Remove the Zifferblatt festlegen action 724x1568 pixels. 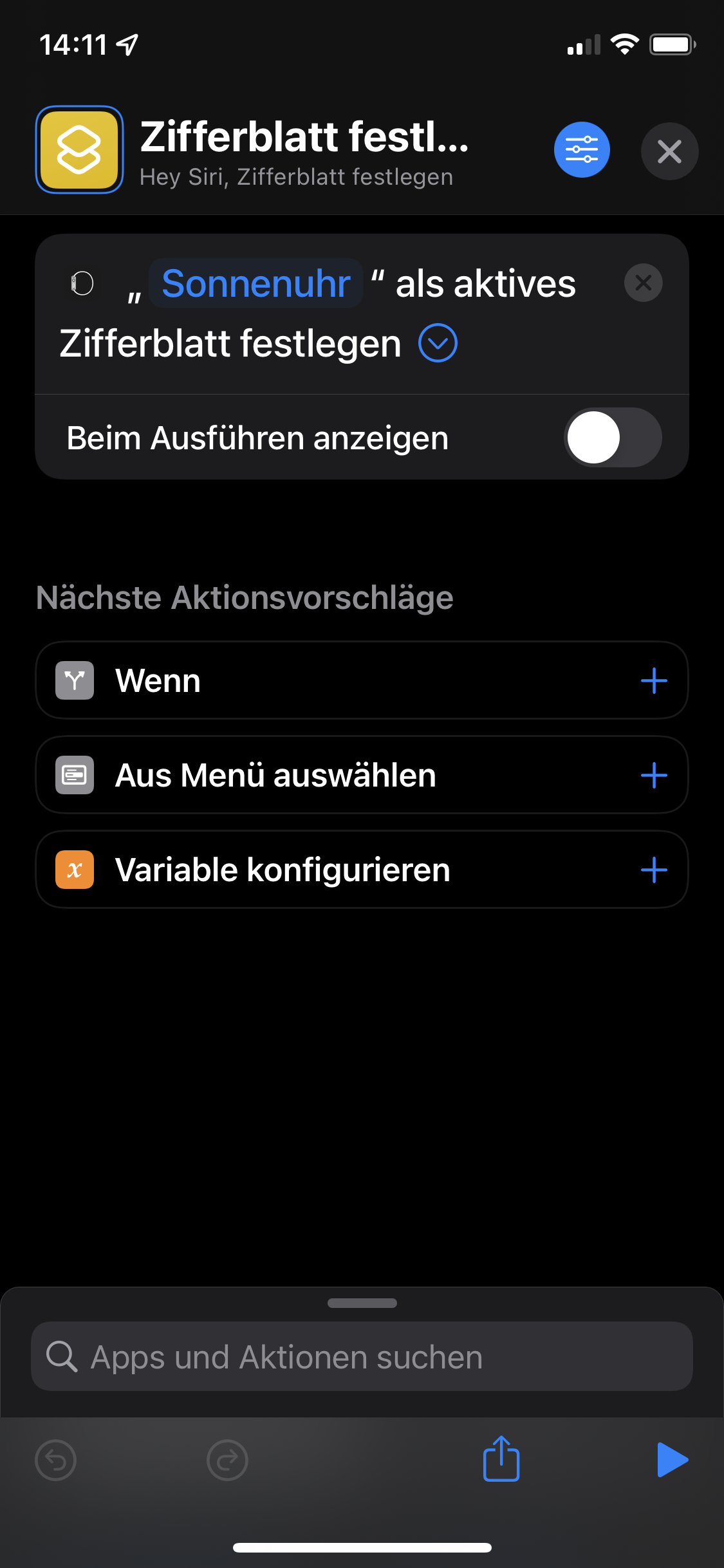643,283
